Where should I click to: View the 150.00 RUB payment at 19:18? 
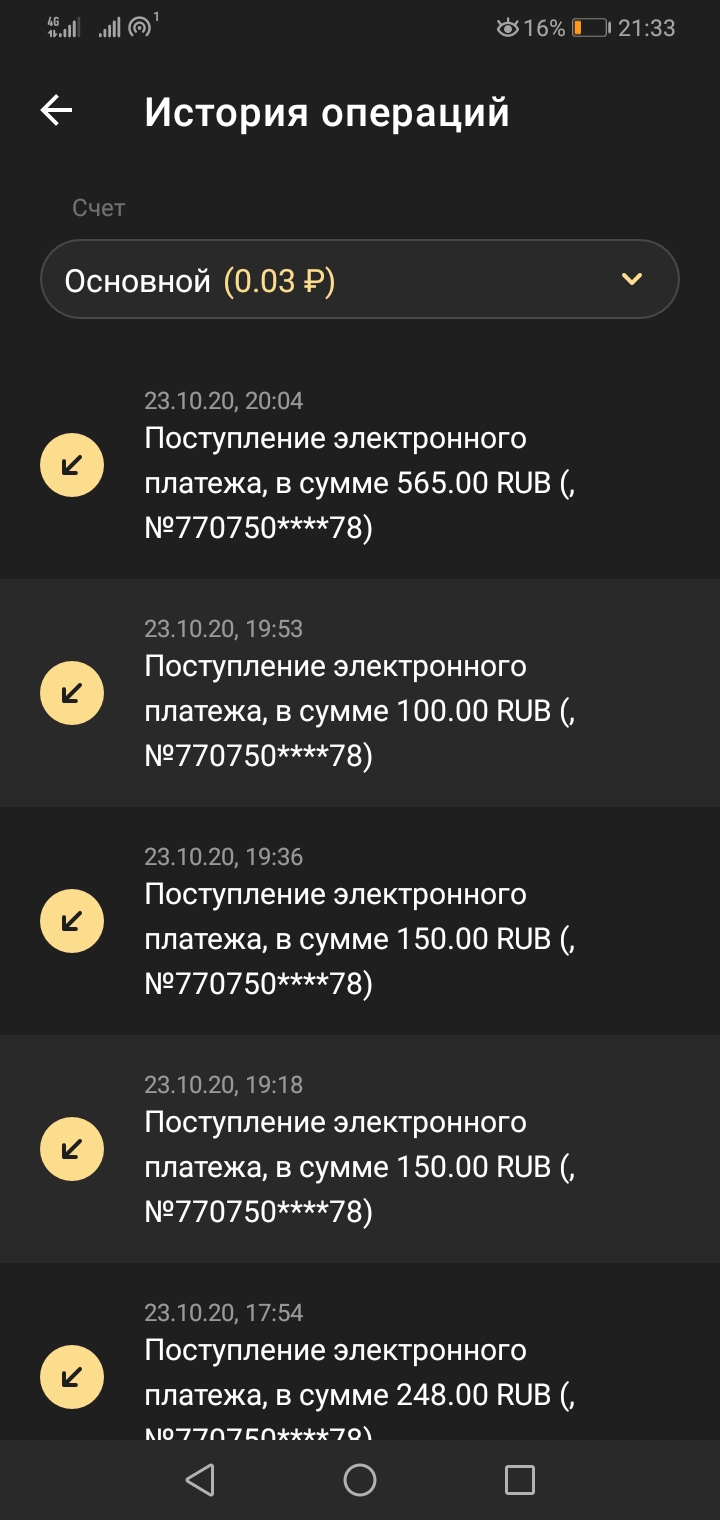(360, 1166)
